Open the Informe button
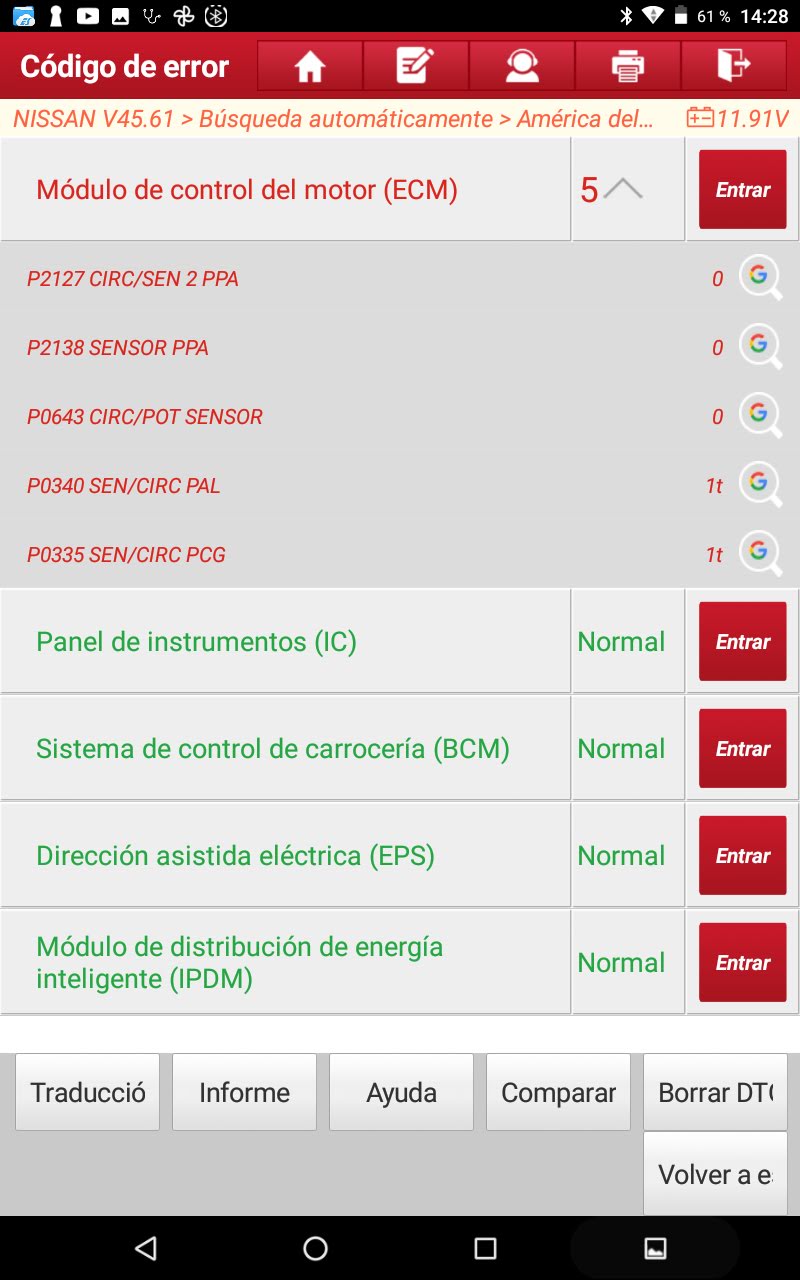Viewport: 800px width, 1280px height. click(x=244, y=1092)
